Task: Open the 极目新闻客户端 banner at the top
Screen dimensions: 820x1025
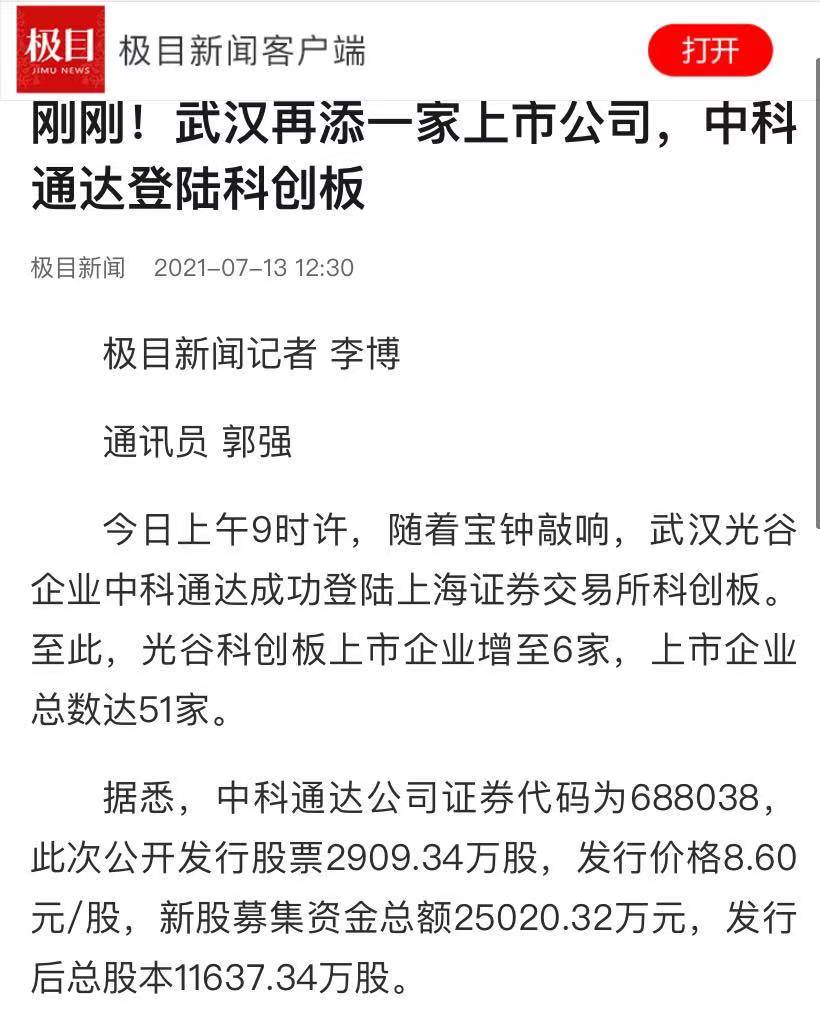Action: 243,50
